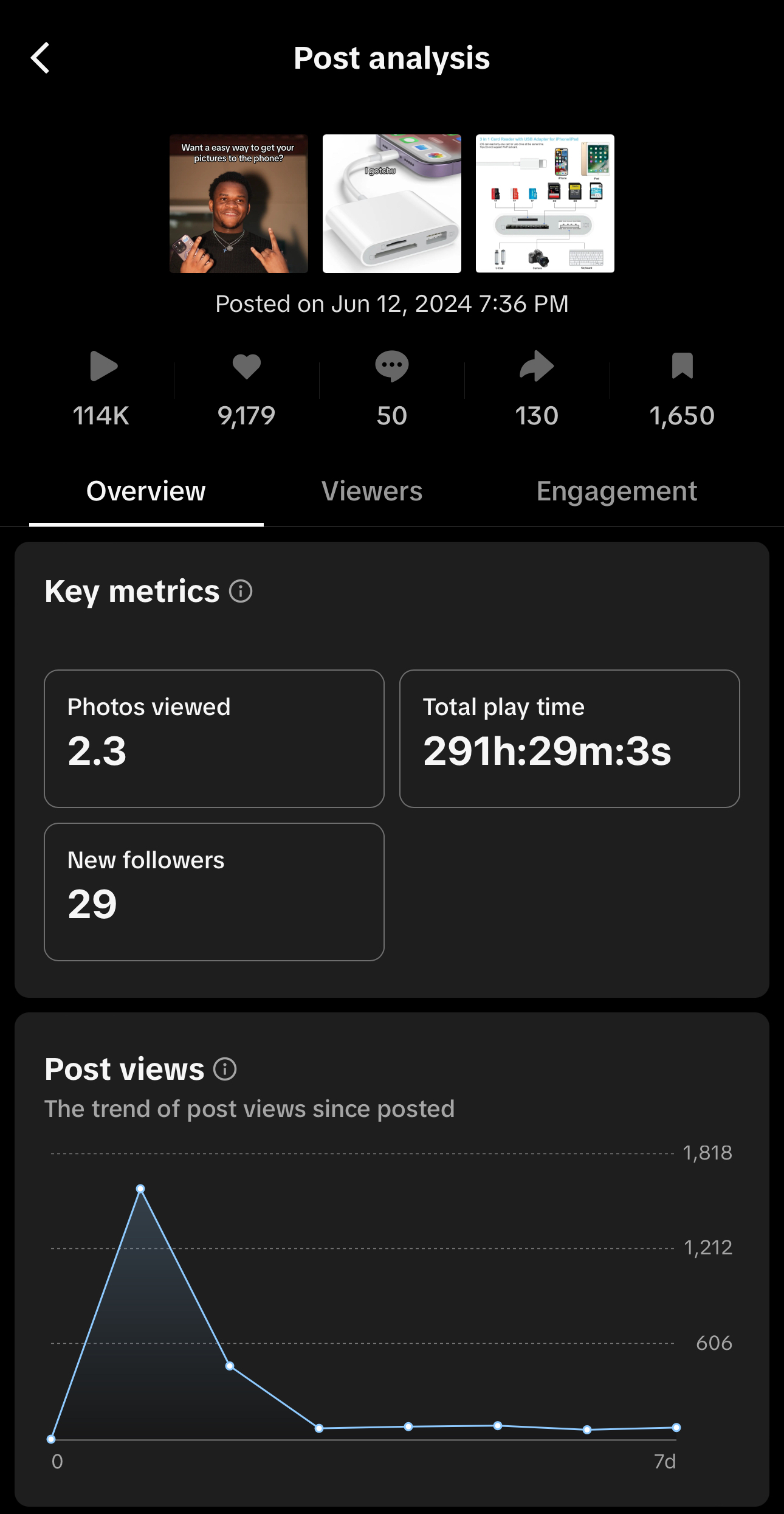The width and height of the screenshot is (784, 1514).
Task: Switch to the Engagement tab
Action: [x=616, y=491]
